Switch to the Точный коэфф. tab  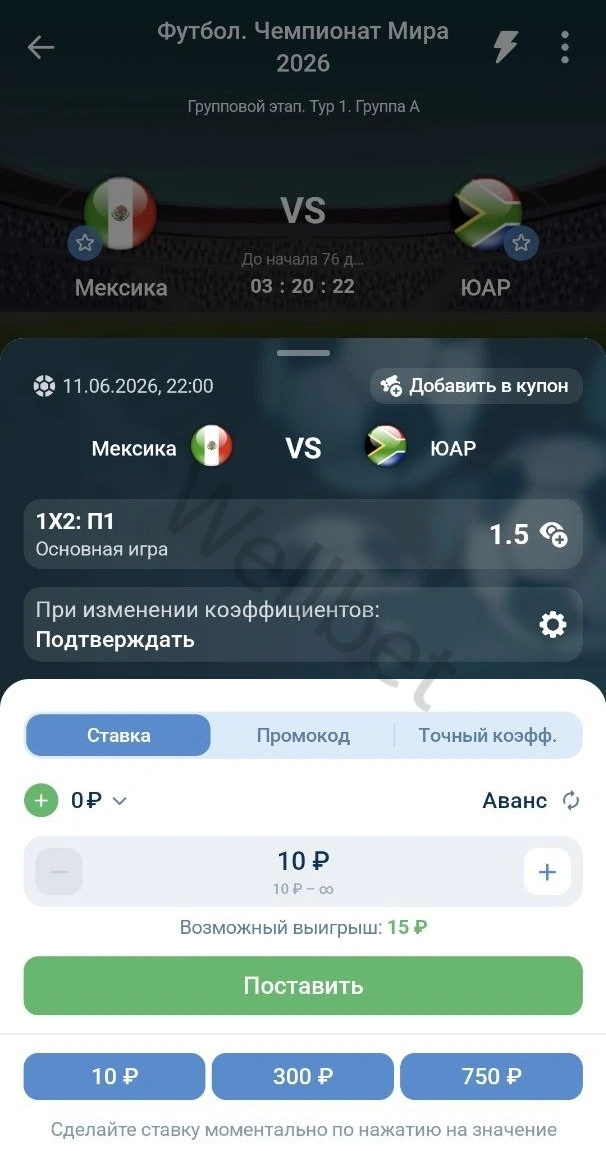click(487, 735)
